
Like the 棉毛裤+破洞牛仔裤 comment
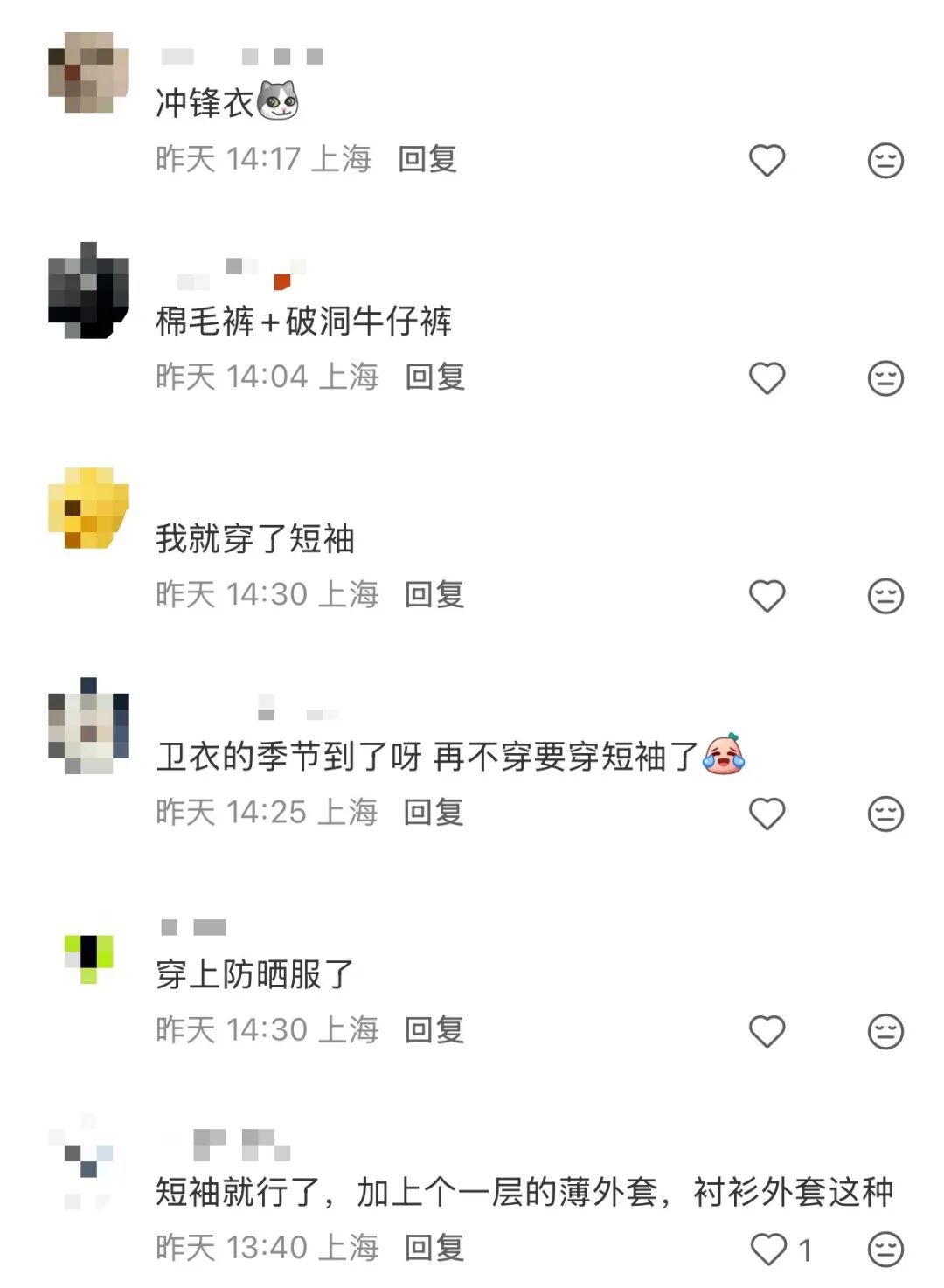click(x=767, y=377)
